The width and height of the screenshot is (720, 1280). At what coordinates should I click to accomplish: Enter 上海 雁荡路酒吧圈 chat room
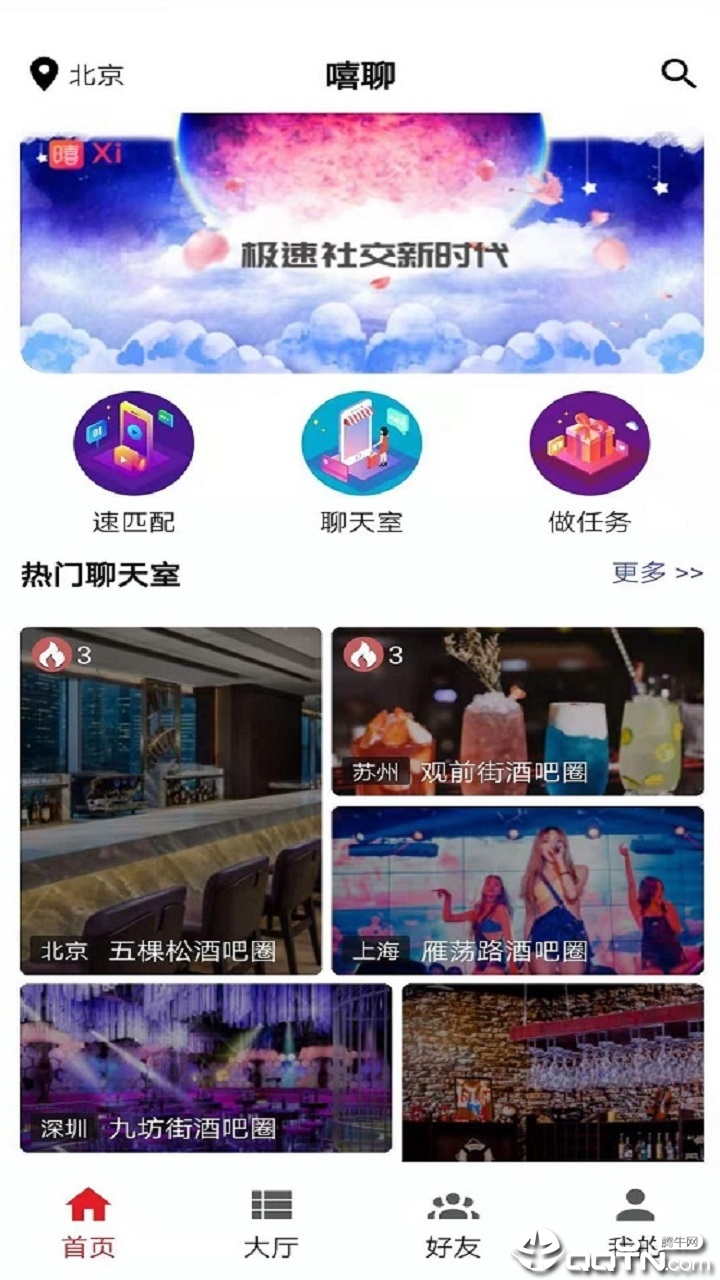point(517,890)
